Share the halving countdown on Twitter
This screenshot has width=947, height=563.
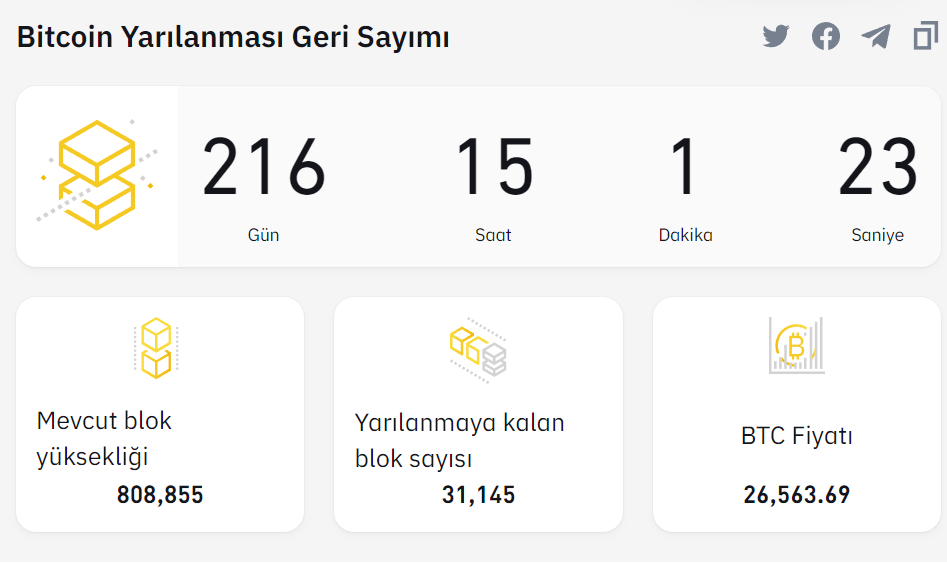pyautogui.click(x=776, y=36)
